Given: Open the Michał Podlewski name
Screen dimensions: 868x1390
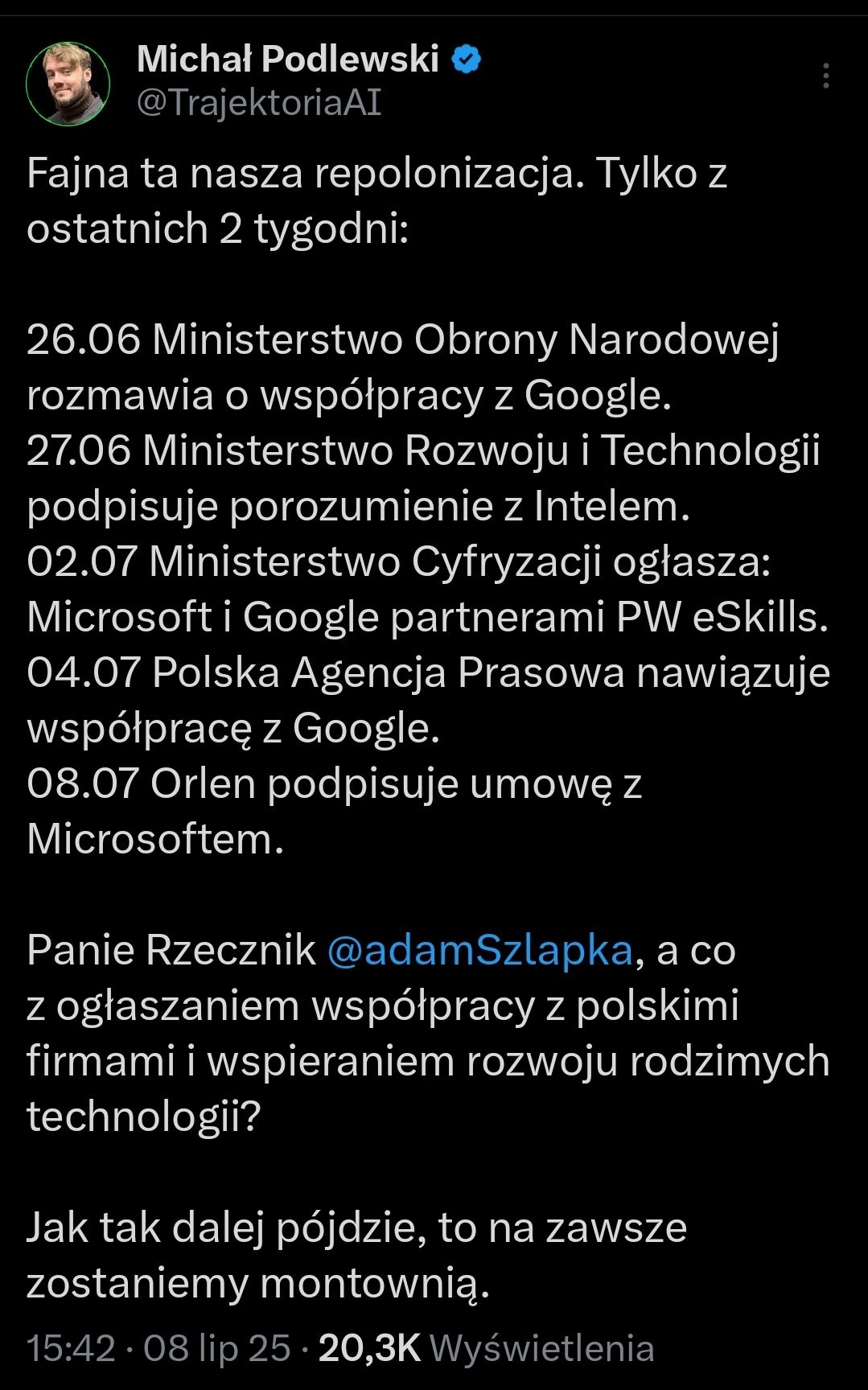Looking at the screenshot, I should 288,59.
